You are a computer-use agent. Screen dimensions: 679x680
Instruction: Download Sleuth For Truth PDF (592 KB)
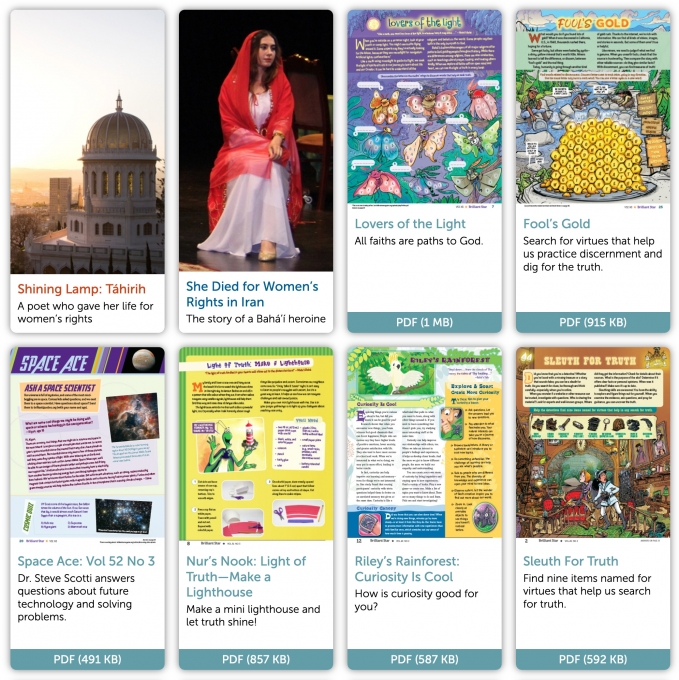tap(593, 659)
